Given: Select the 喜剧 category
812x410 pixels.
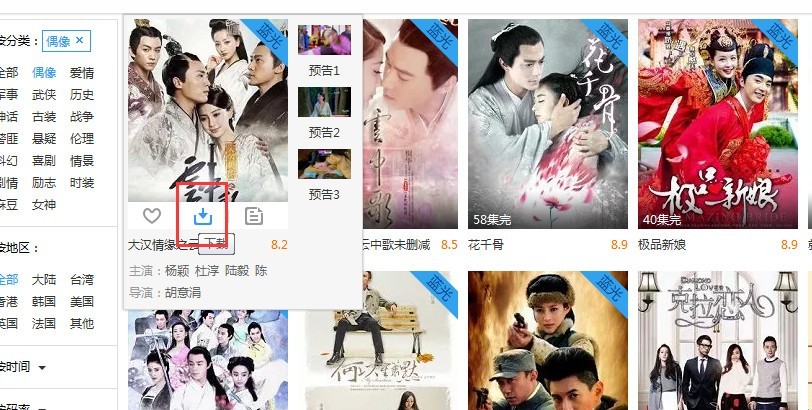Looking at the screenshot, I should coord(44,161).
